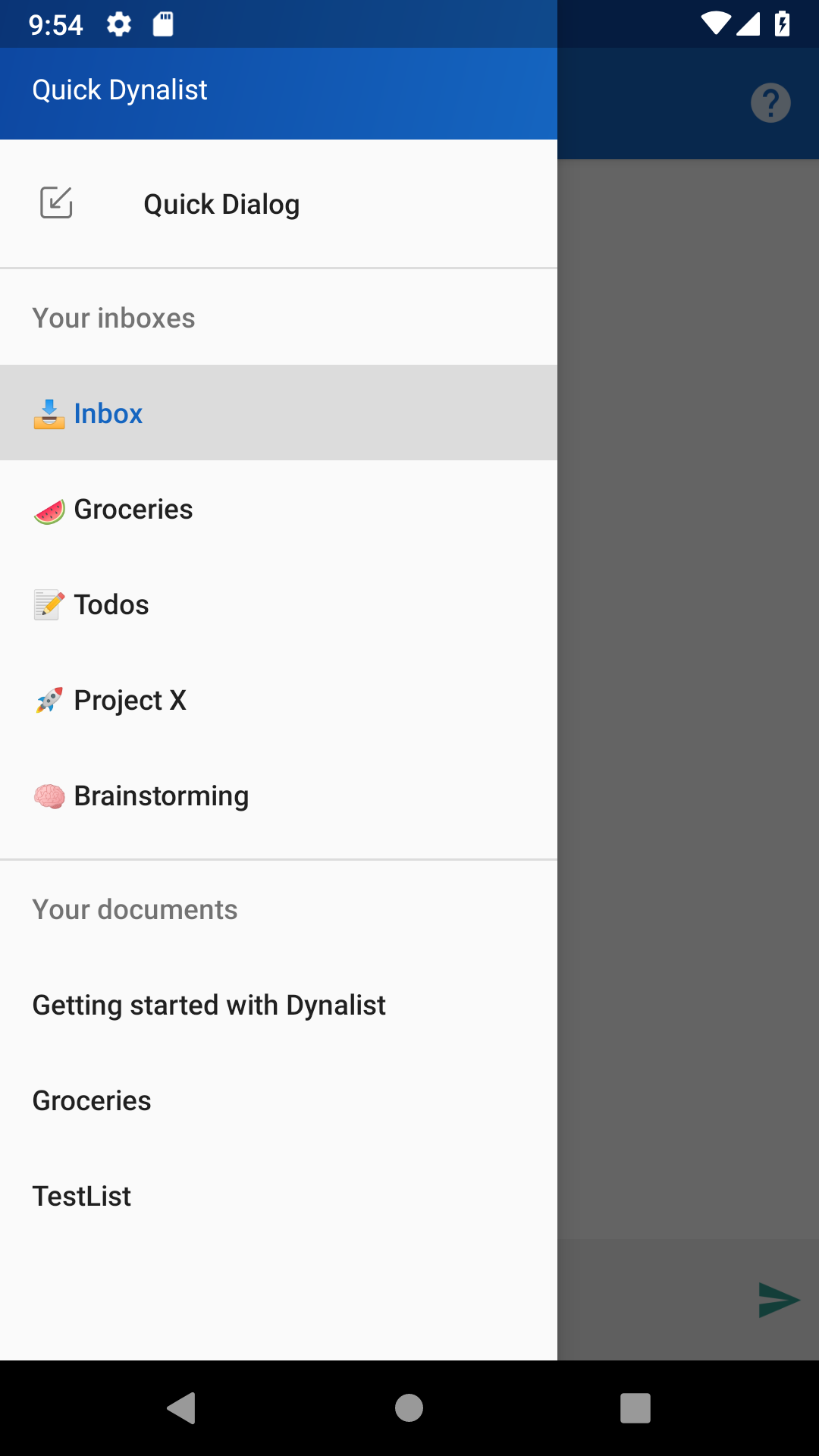819x1456 pixels.
Task: Open the TestList document
Action: (x=278, y=1196)
